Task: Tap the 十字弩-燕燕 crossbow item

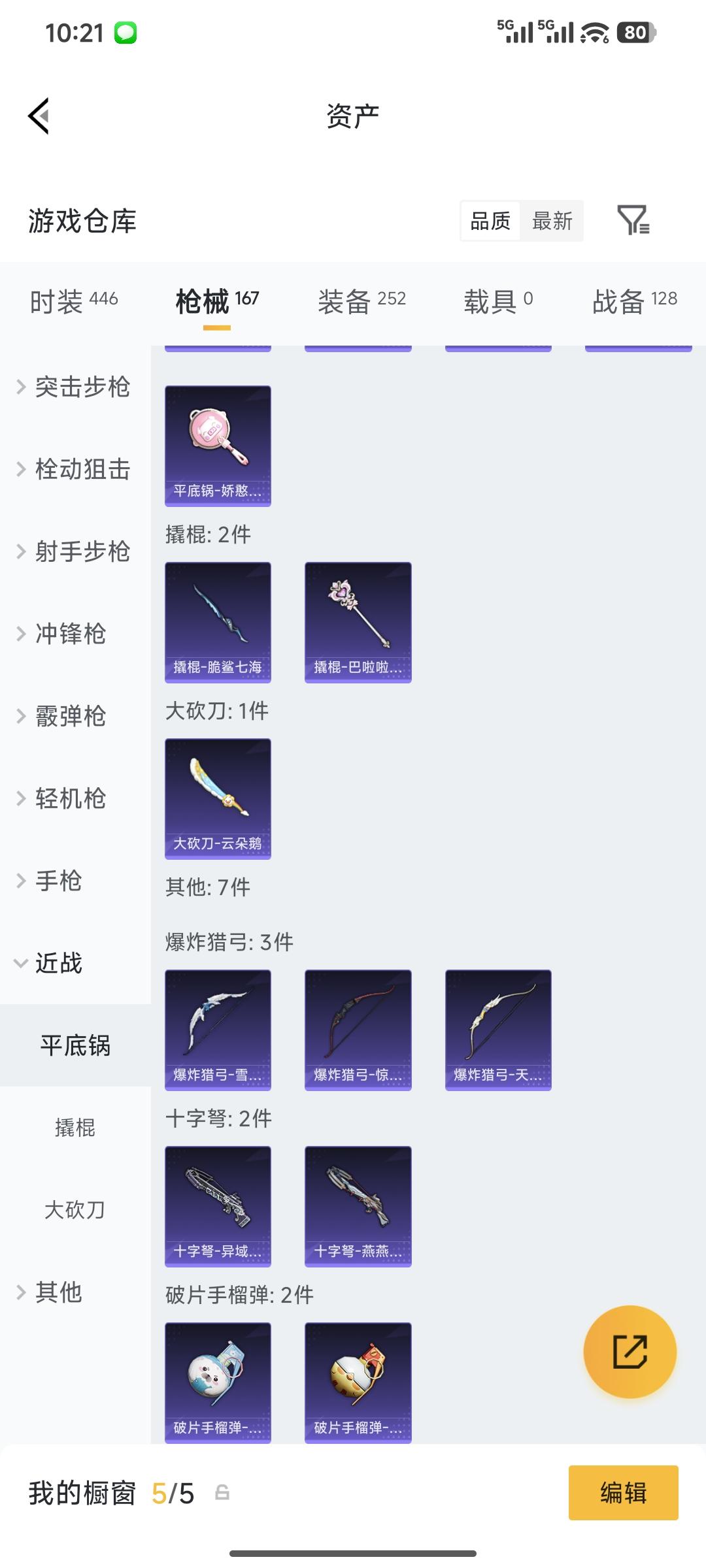Action: pyautogui.click(x=358, y=1205)
